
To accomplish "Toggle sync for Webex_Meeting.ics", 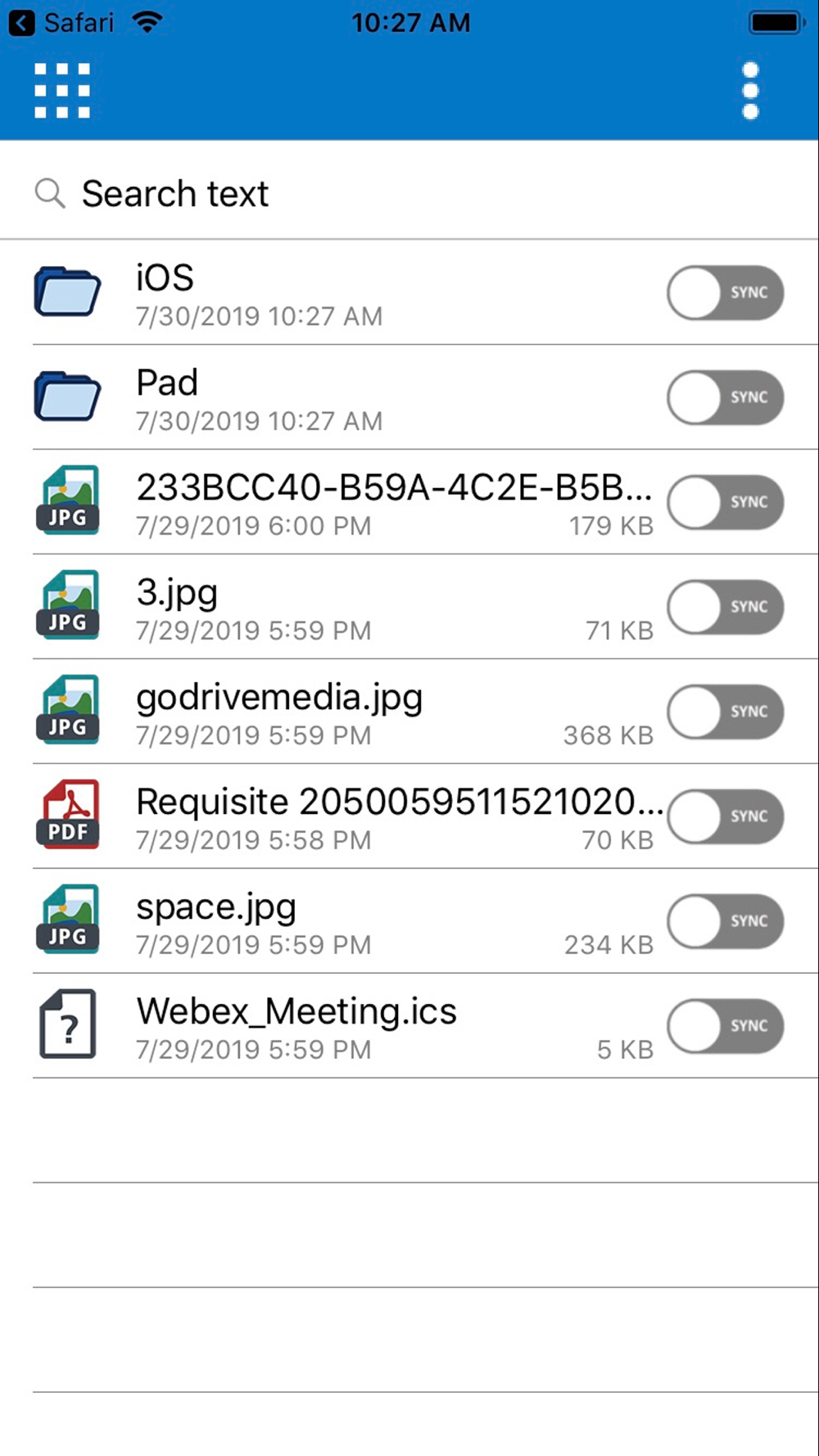I will tap(726, 1027).
